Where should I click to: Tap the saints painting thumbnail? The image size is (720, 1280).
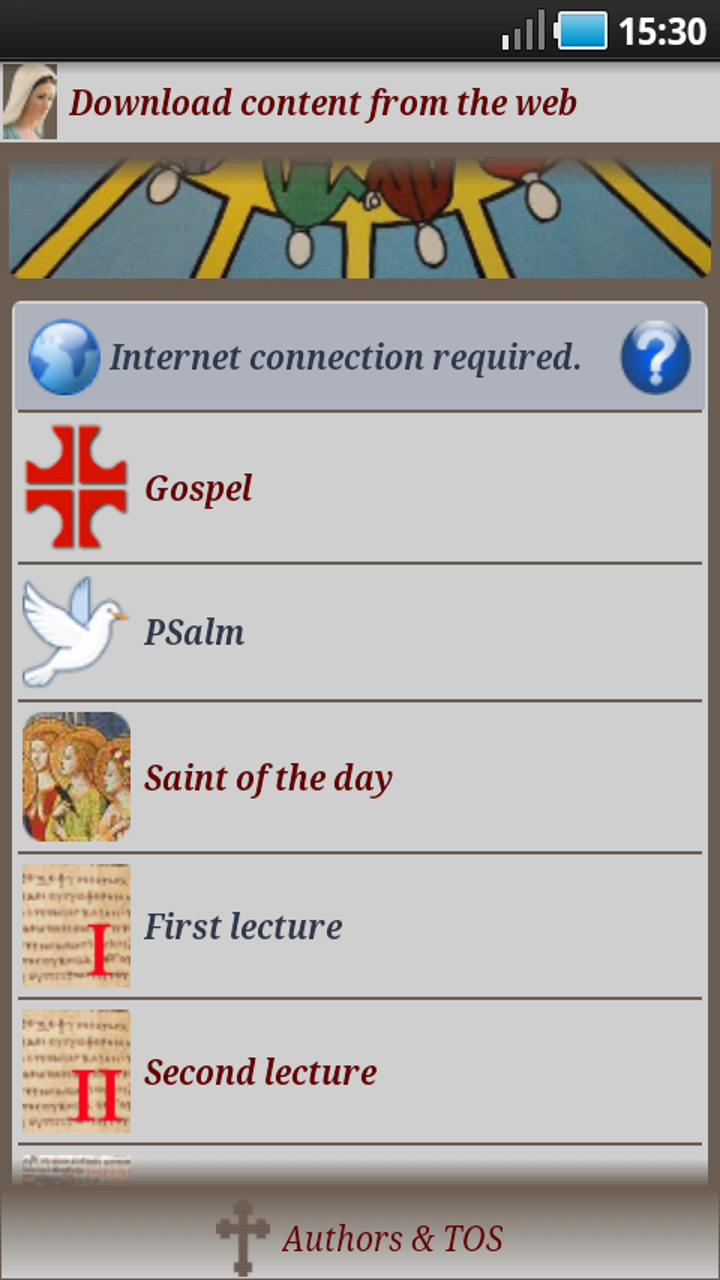pos(76,777)
